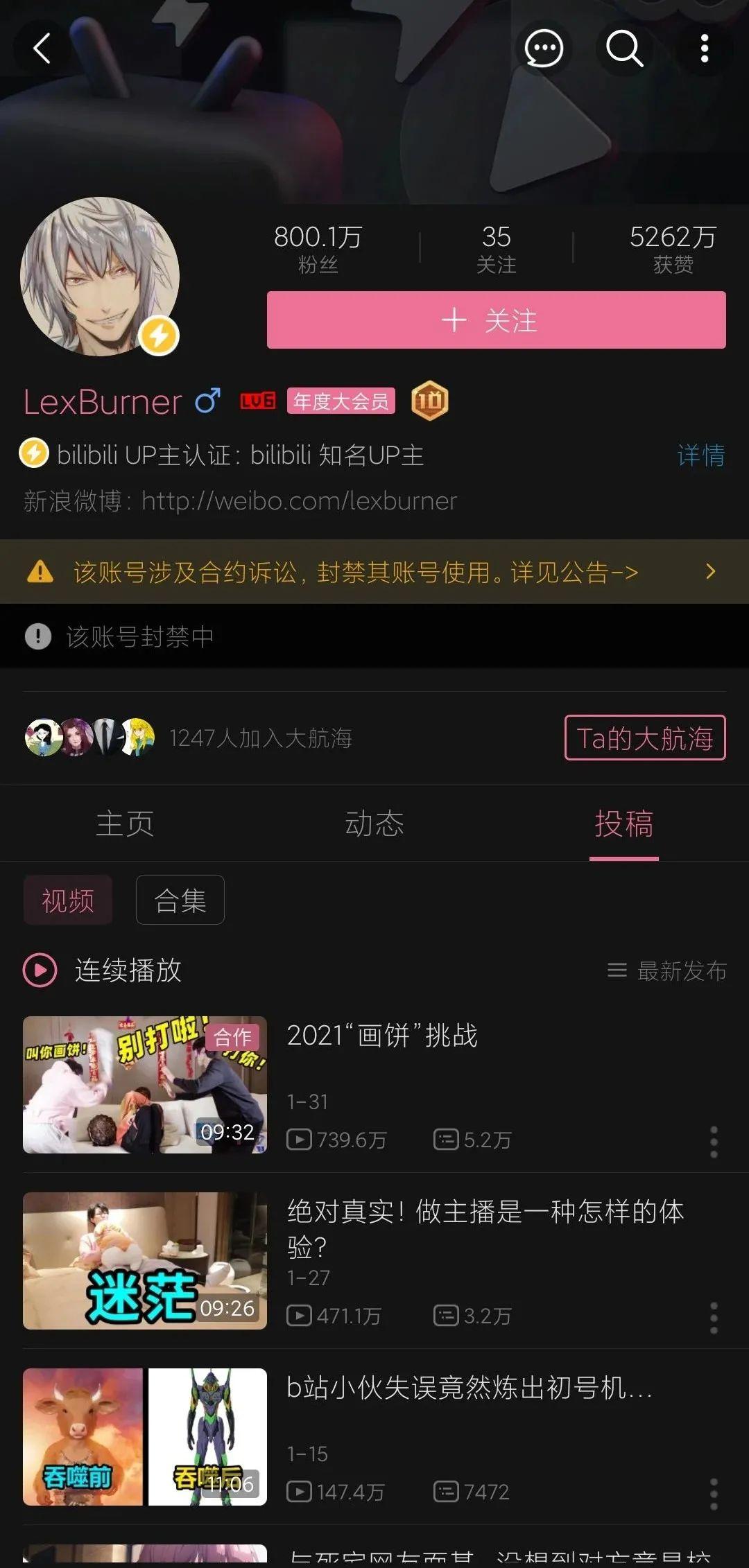This screenshot has width=749, height=1568.
Task: View LexBurner's profile avatar
Action: point(100,277)
